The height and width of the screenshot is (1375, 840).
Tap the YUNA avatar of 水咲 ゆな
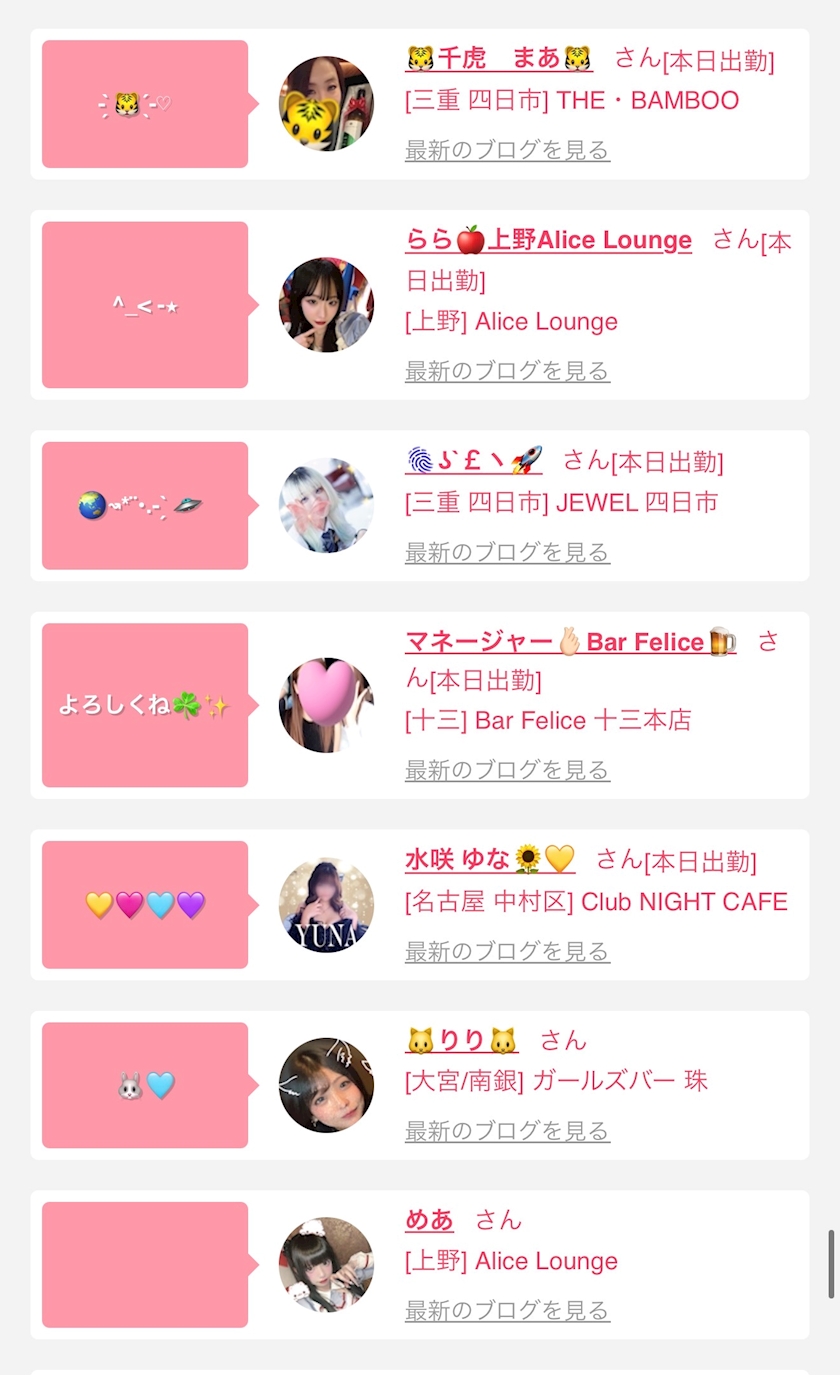click(x=326, y=905)
